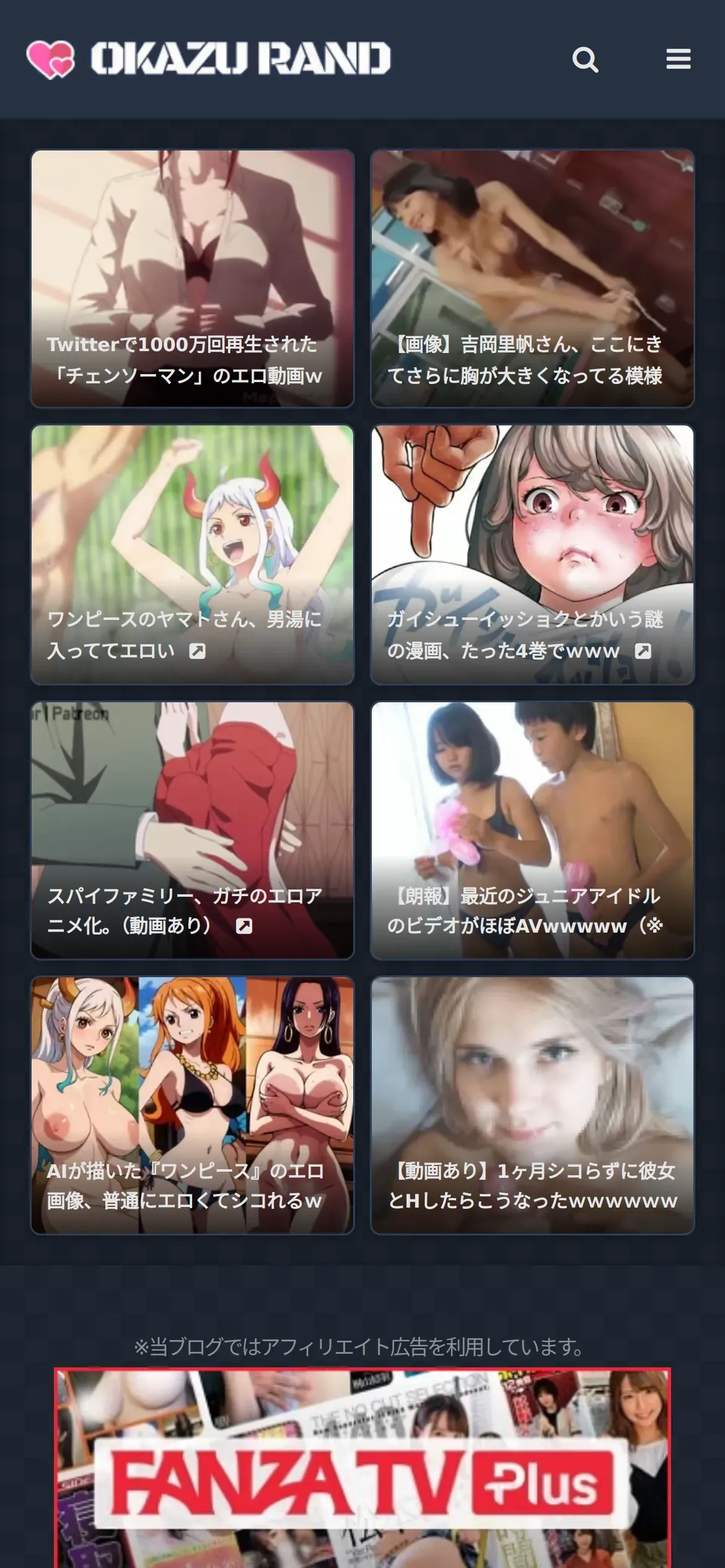
Task: Open the Twitter 1000万回再生 チェンソーマン article
Action: tap(192, 279)
